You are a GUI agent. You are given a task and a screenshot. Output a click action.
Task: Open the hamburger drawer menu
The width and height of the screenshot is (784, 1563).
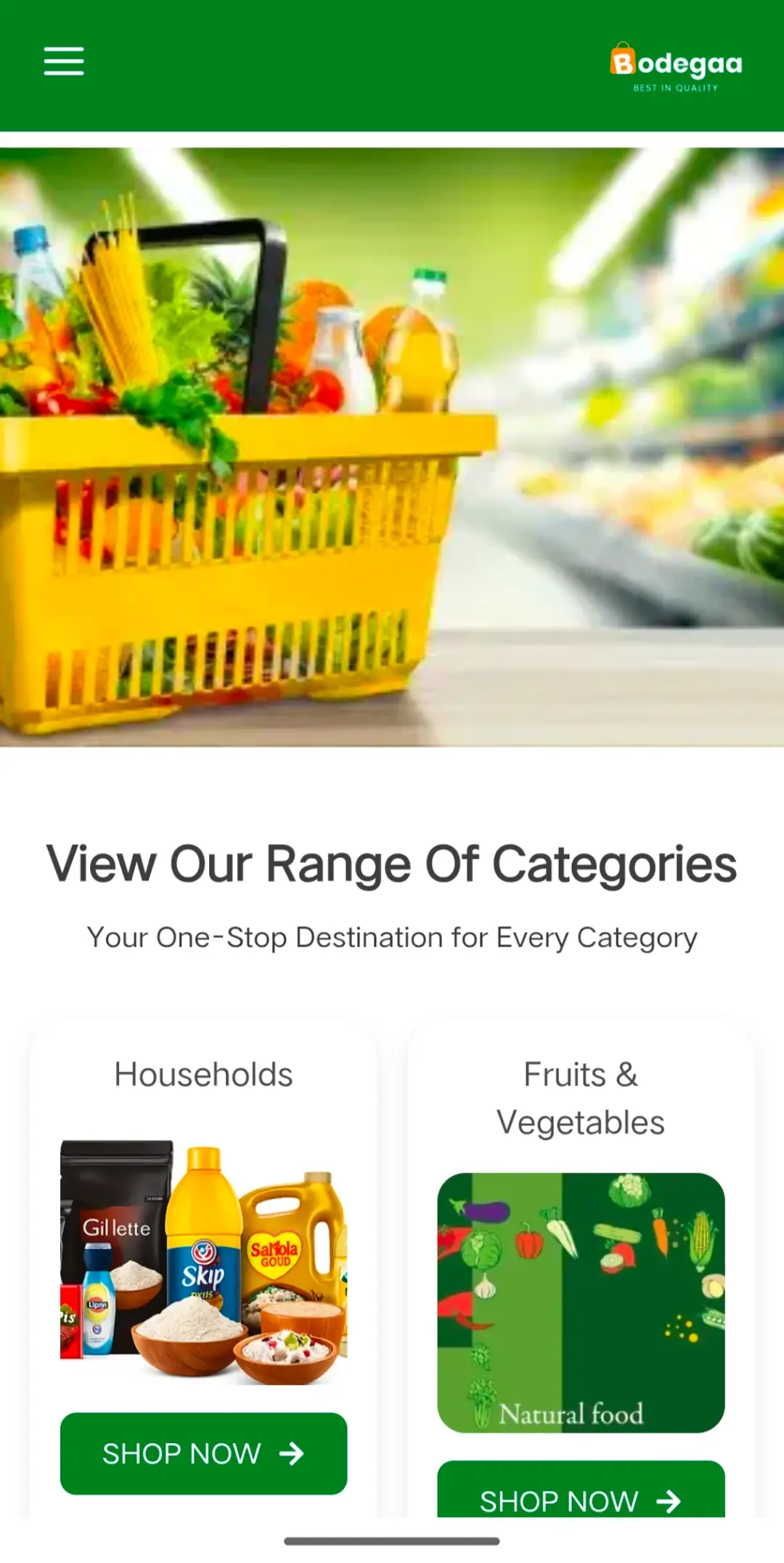click(64, 61)
